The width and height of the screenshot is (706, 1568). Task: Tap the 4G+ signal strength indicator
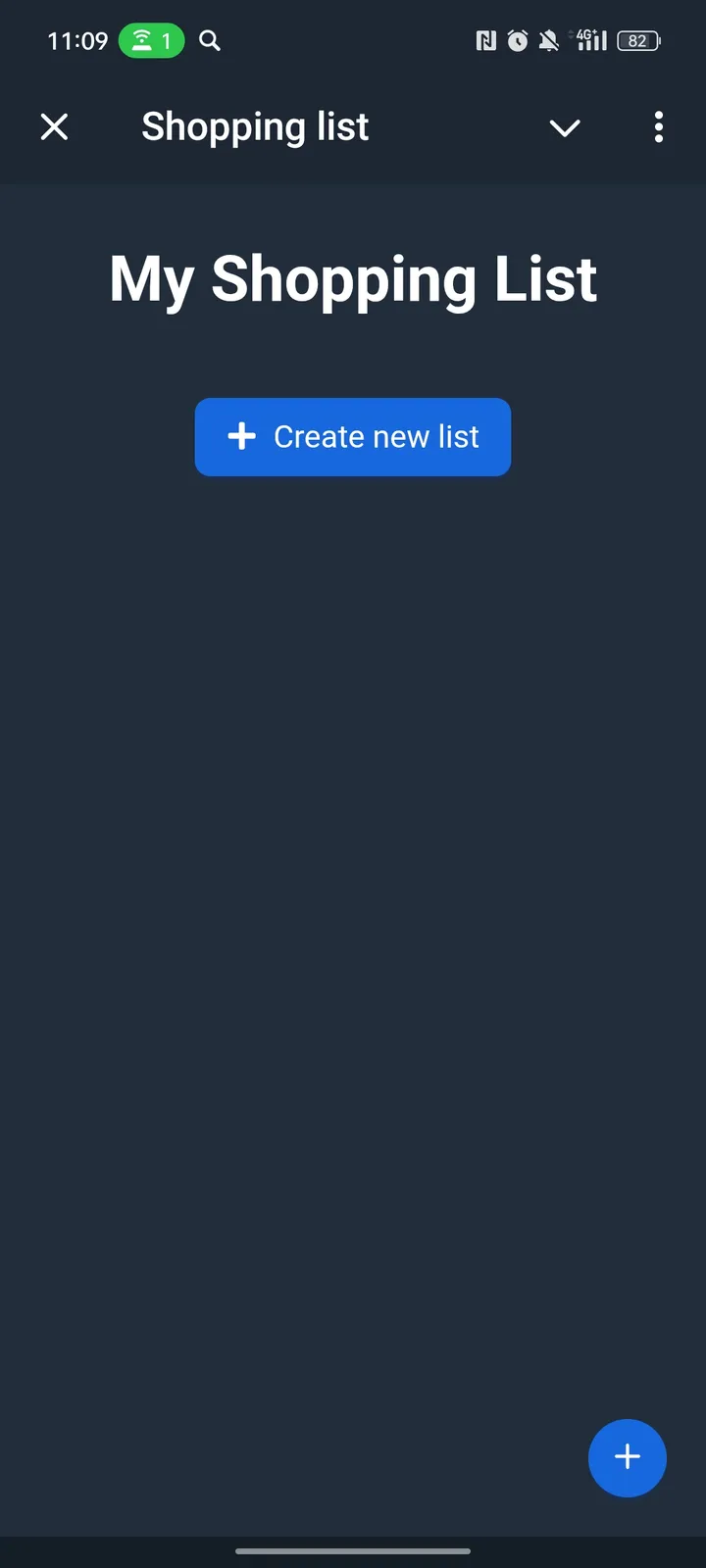589,40
